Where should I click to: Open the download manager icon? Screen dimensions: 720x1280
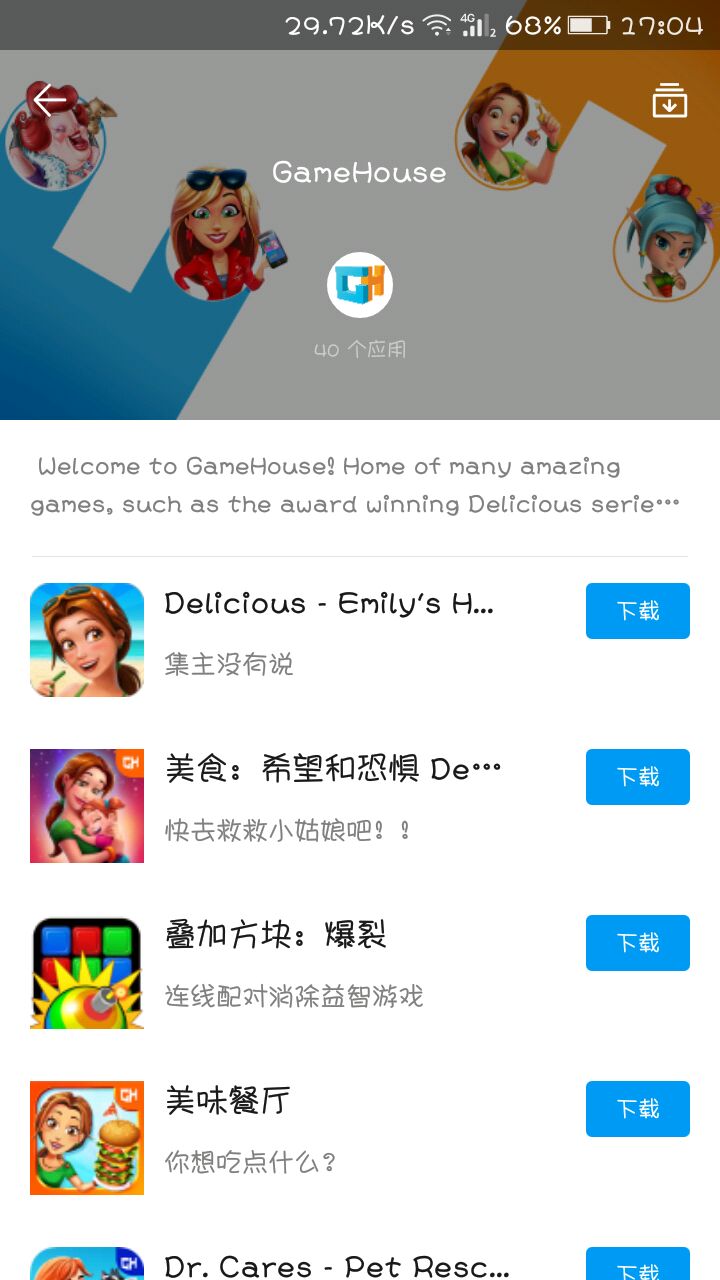click(670, 101)
